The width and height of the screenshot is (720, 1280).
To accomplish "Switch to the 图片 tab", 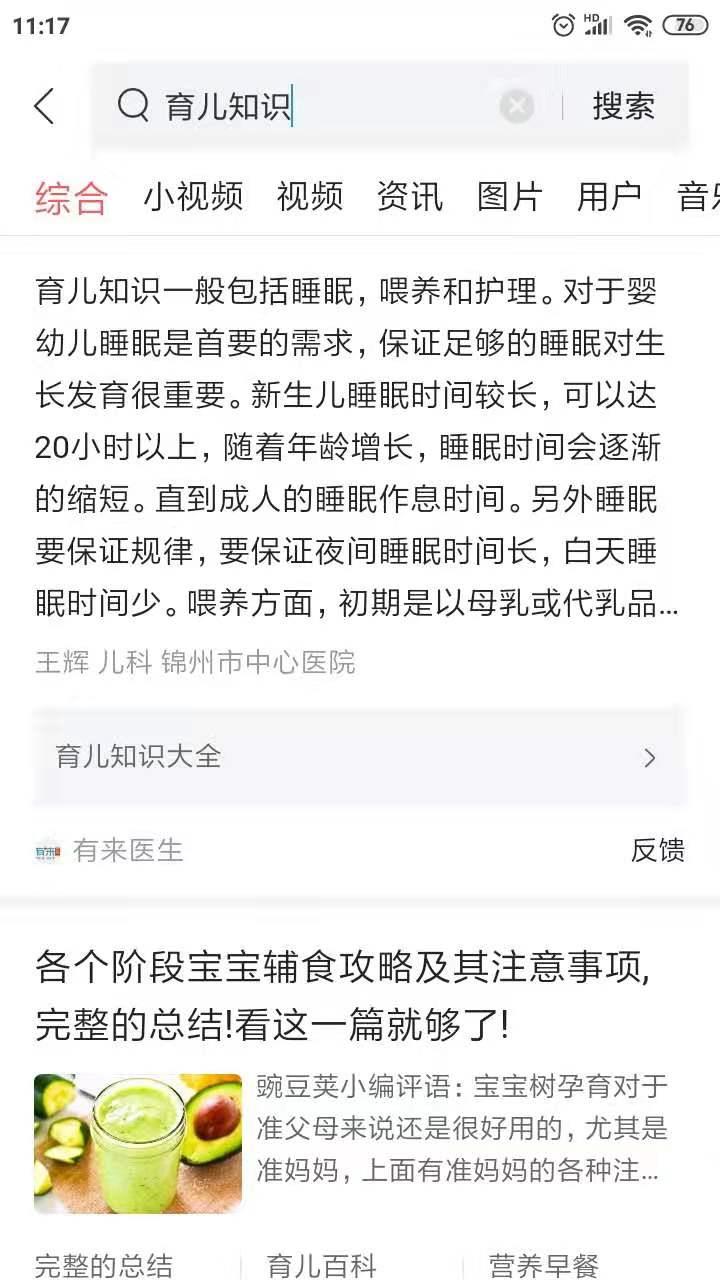I will point(509,197).
